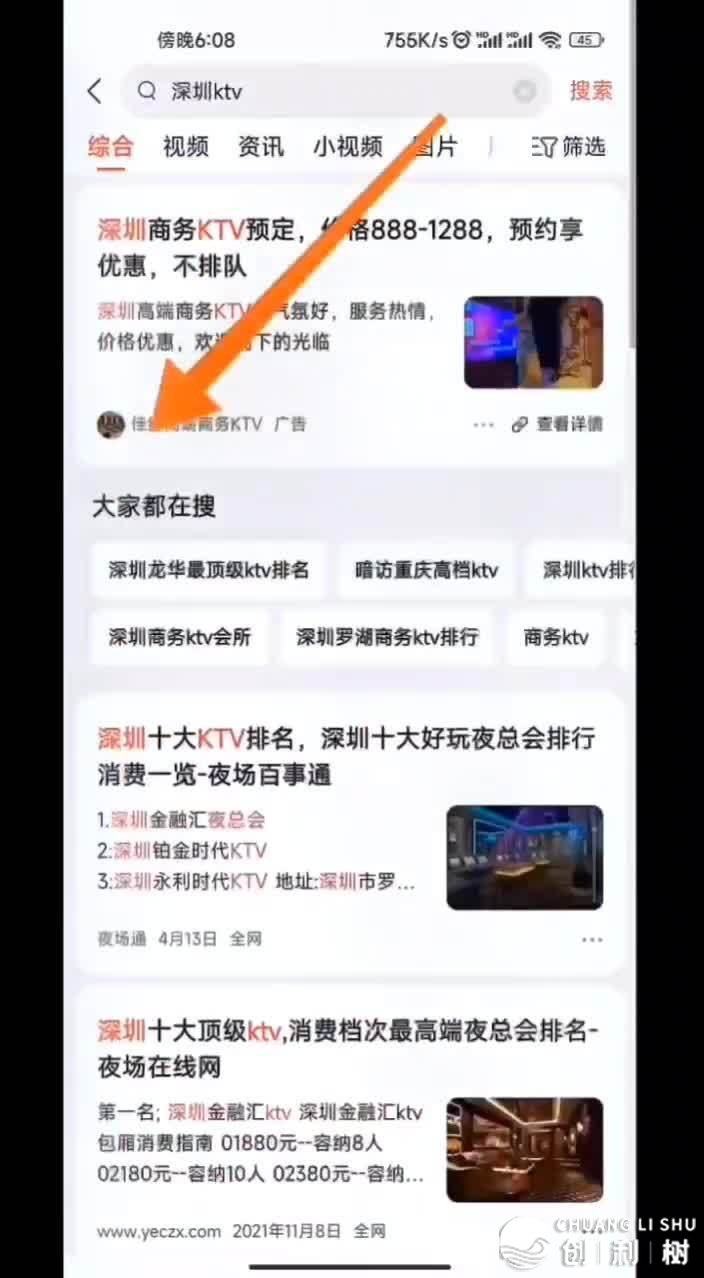704x1278 pixels.
Task: Tap the search field containing 深圳ktv
Action: click(x=330, y=92)
